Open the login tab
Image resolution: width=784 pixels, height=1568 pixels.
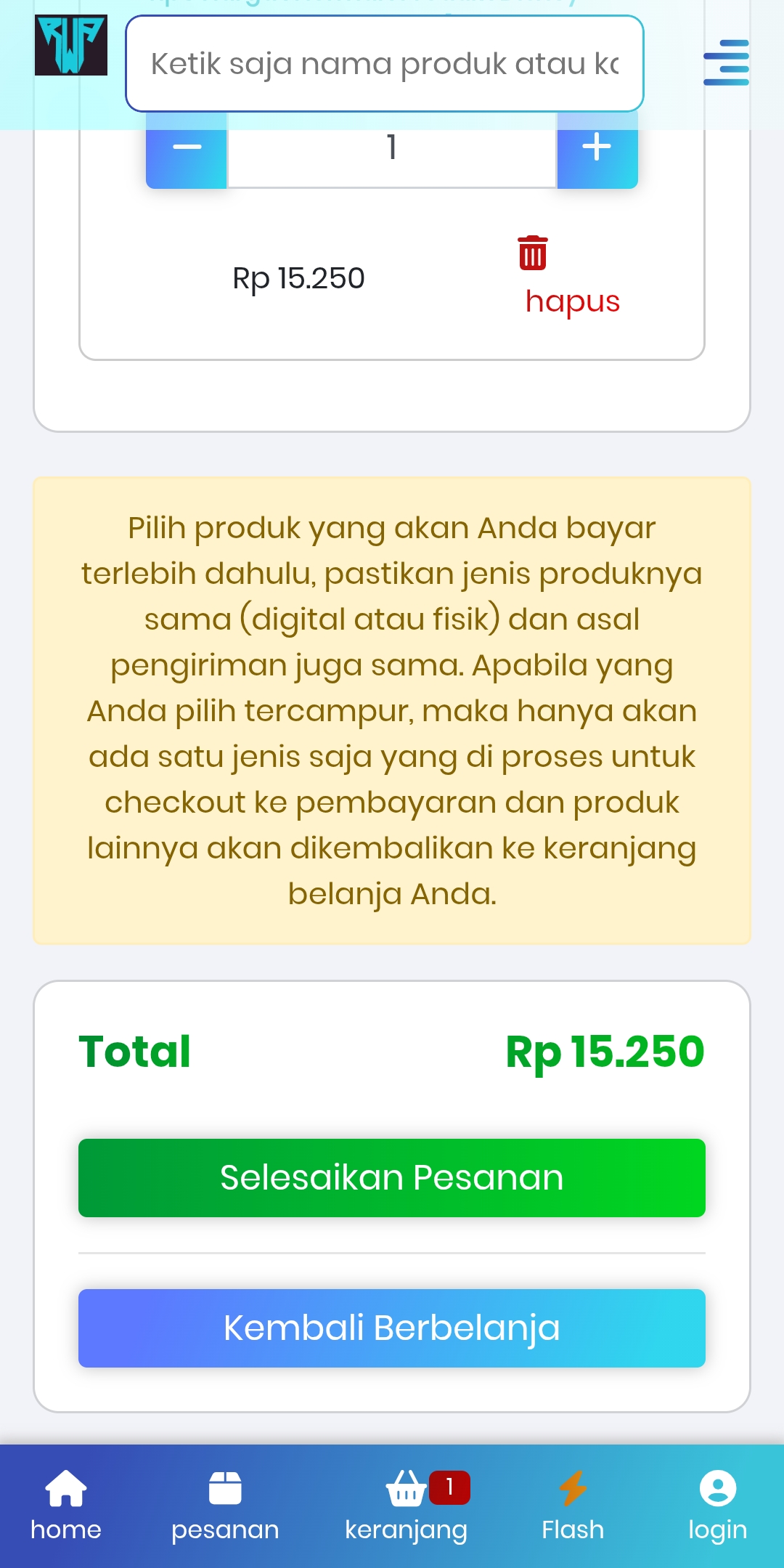717,1505
